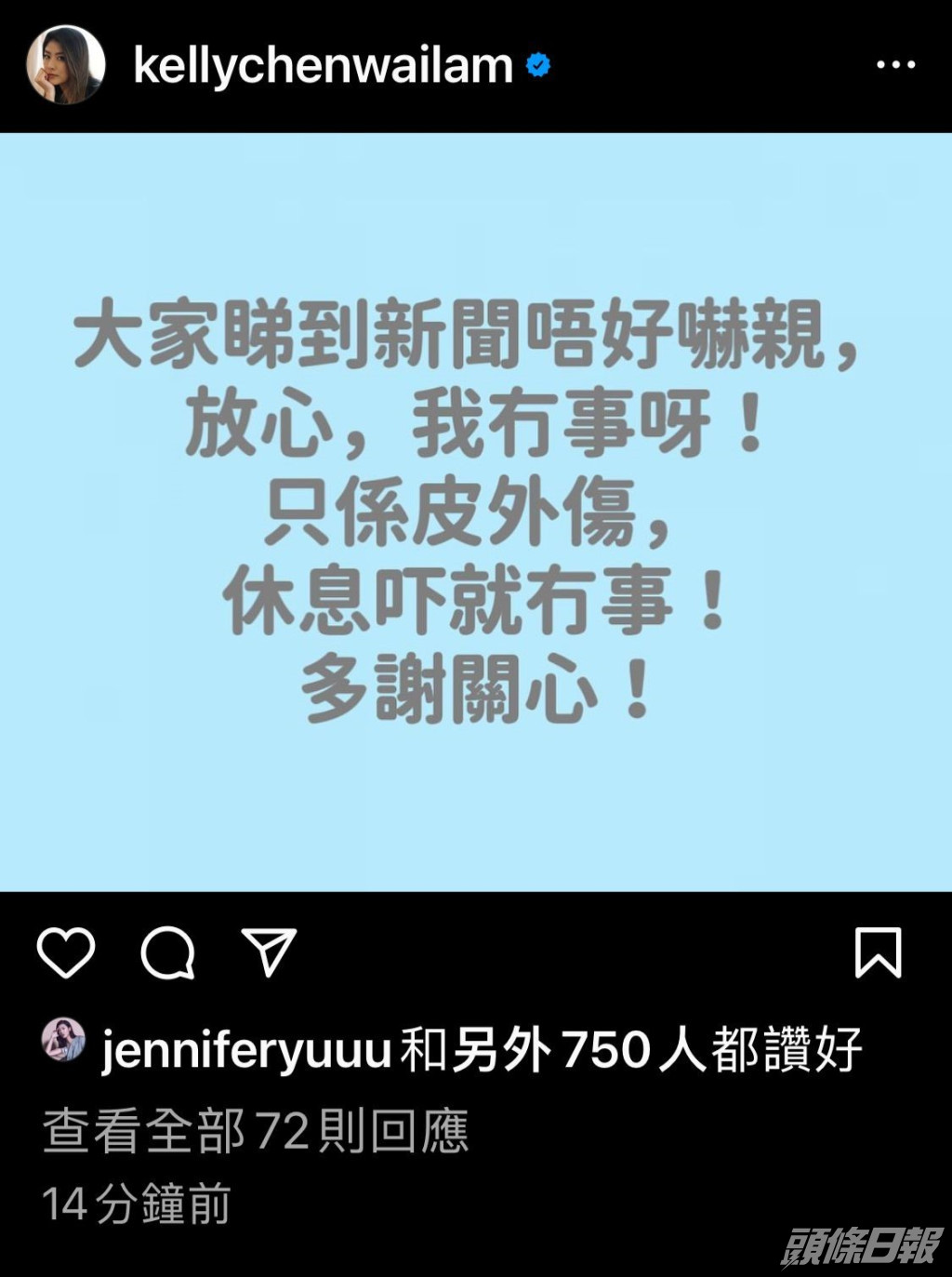The height and width of the screenshot is (1277, 952).
Task: View all 72 comments
Action: (256, 1132)
